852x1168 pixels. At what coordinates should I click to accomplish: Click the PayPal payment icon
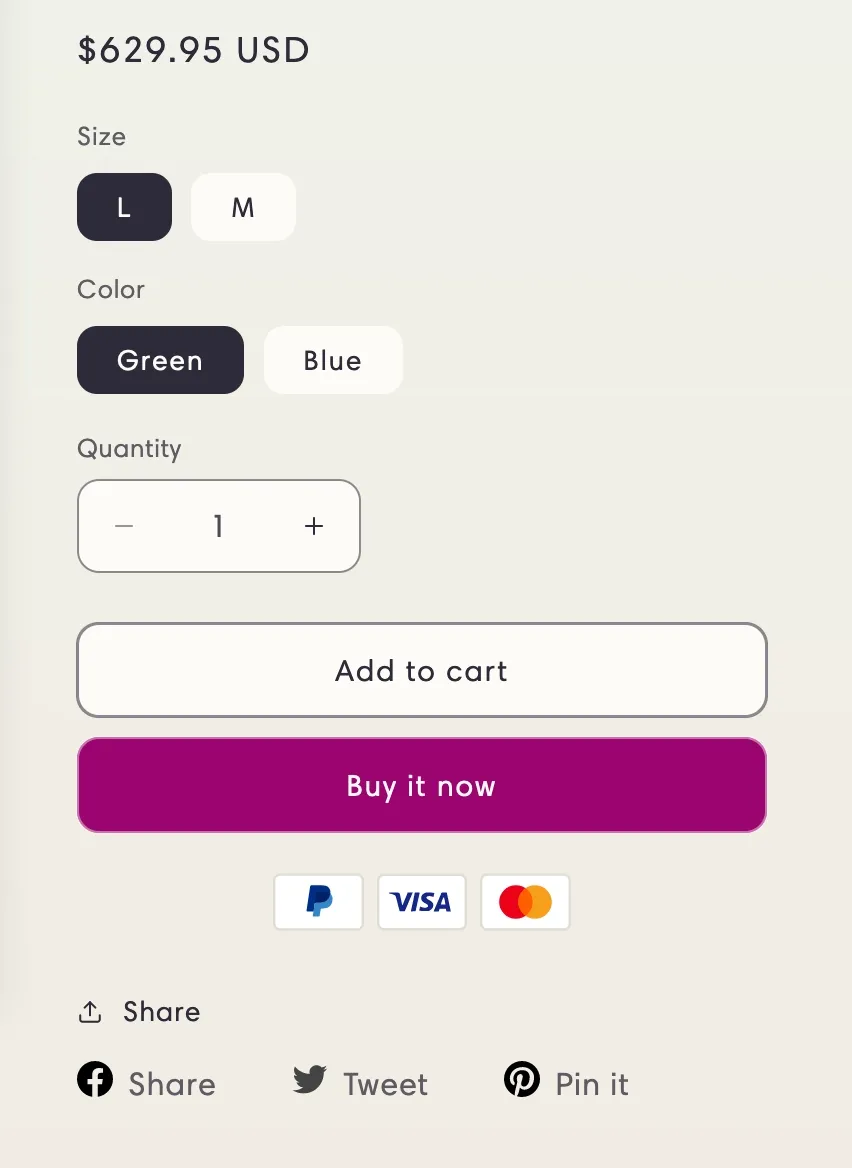pos(318,902)
